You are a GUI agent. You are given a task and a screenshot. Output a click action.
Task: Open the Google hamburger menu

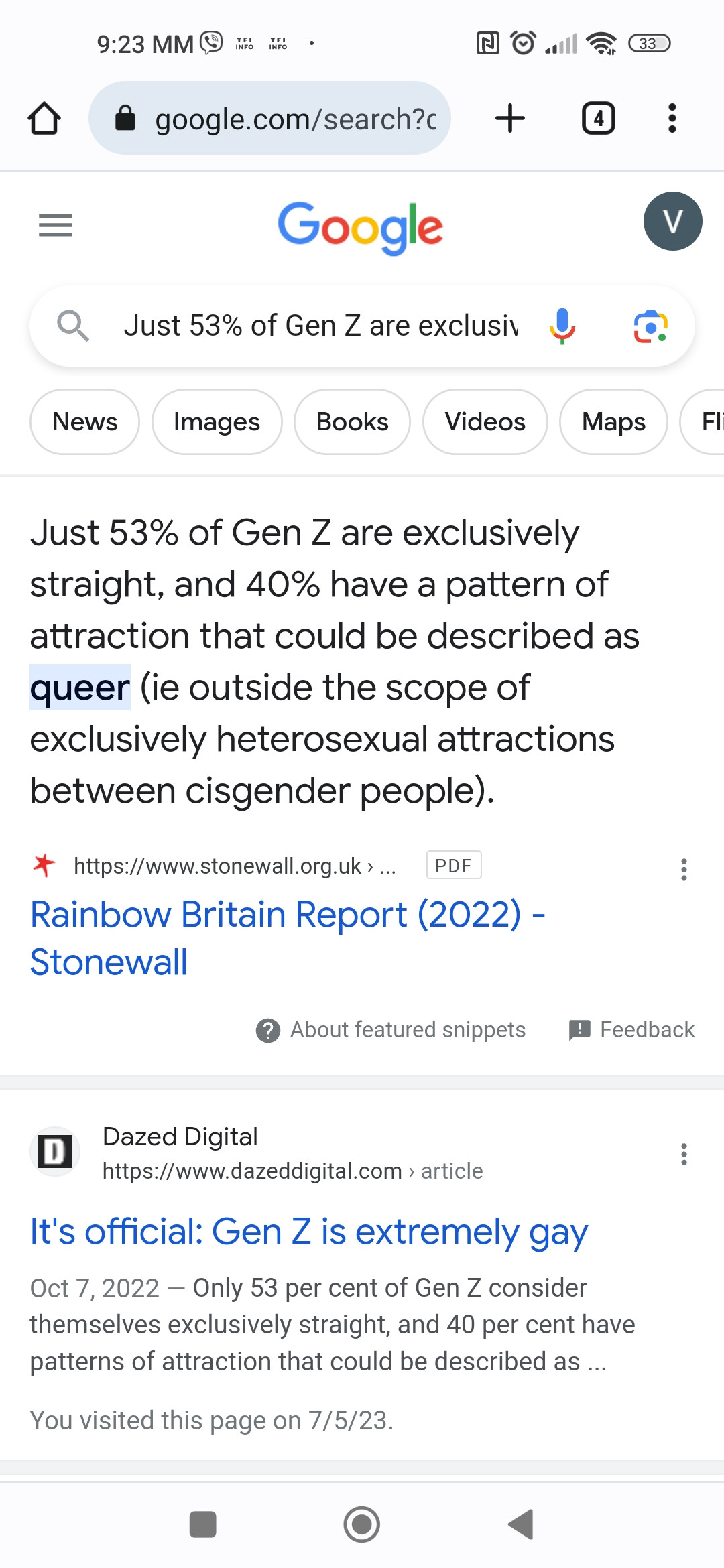56,225
